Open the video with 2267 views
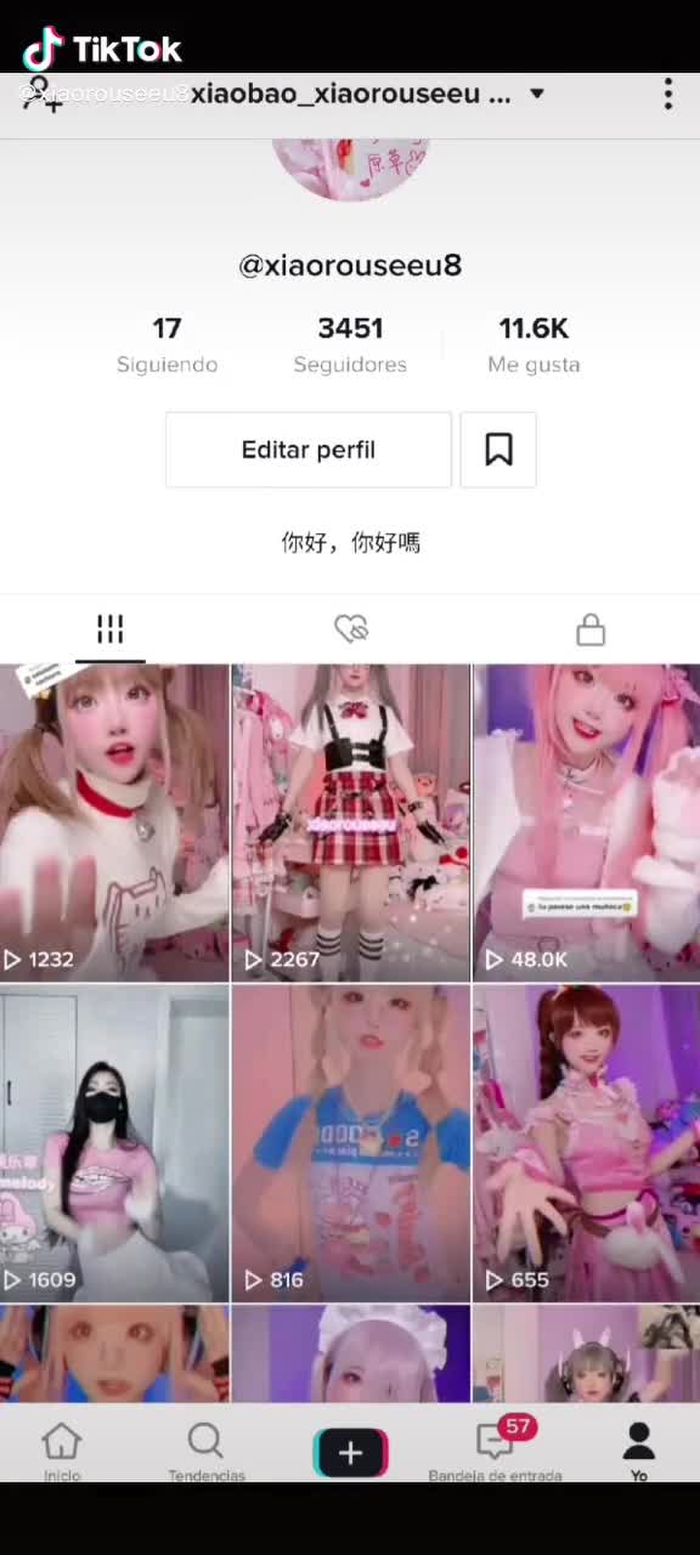 351,822
